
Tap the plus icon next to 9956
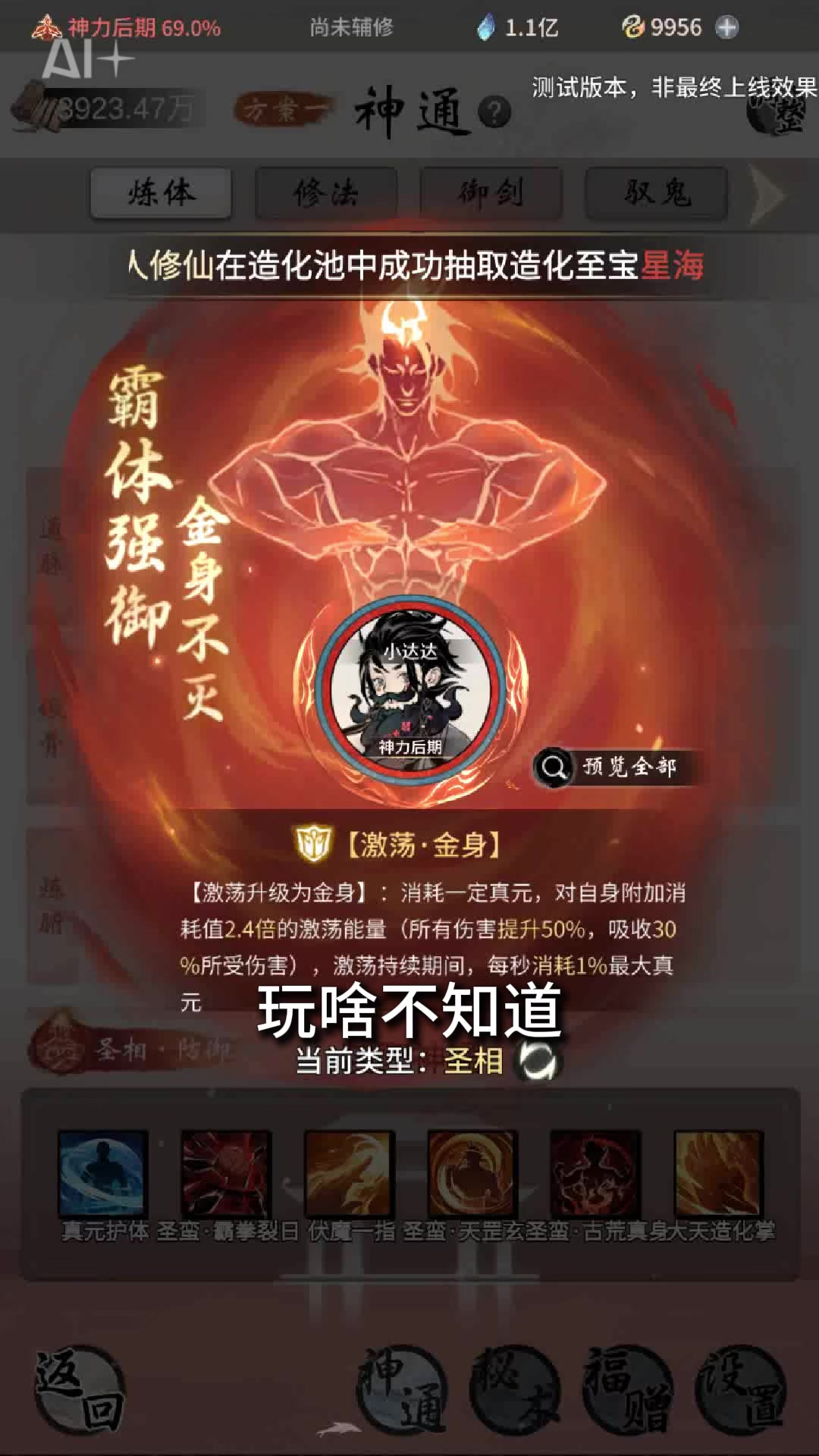point(727,28)
